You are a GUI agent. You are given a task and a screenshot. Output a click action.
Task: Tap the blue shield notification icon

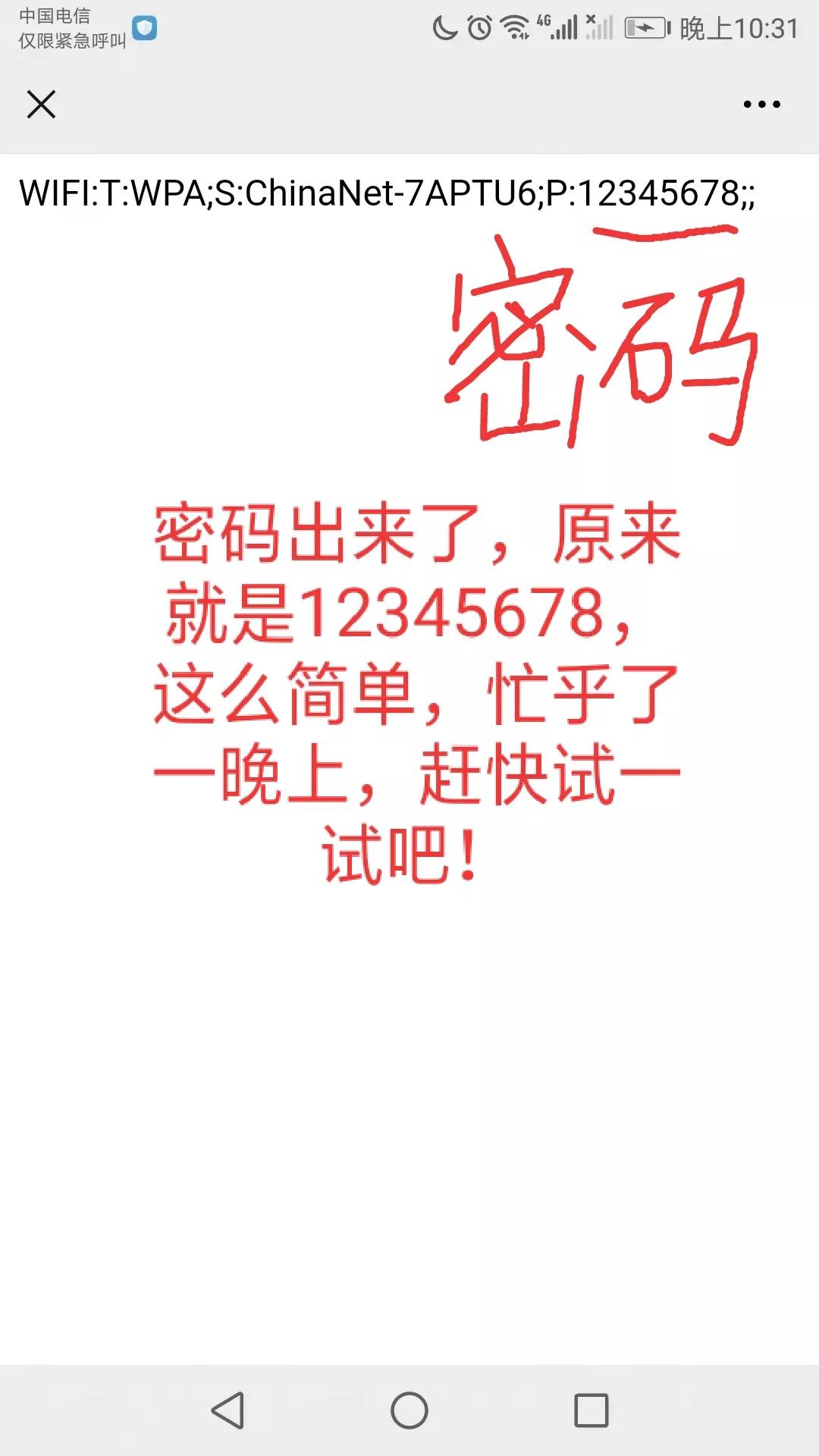click(144, 27)
